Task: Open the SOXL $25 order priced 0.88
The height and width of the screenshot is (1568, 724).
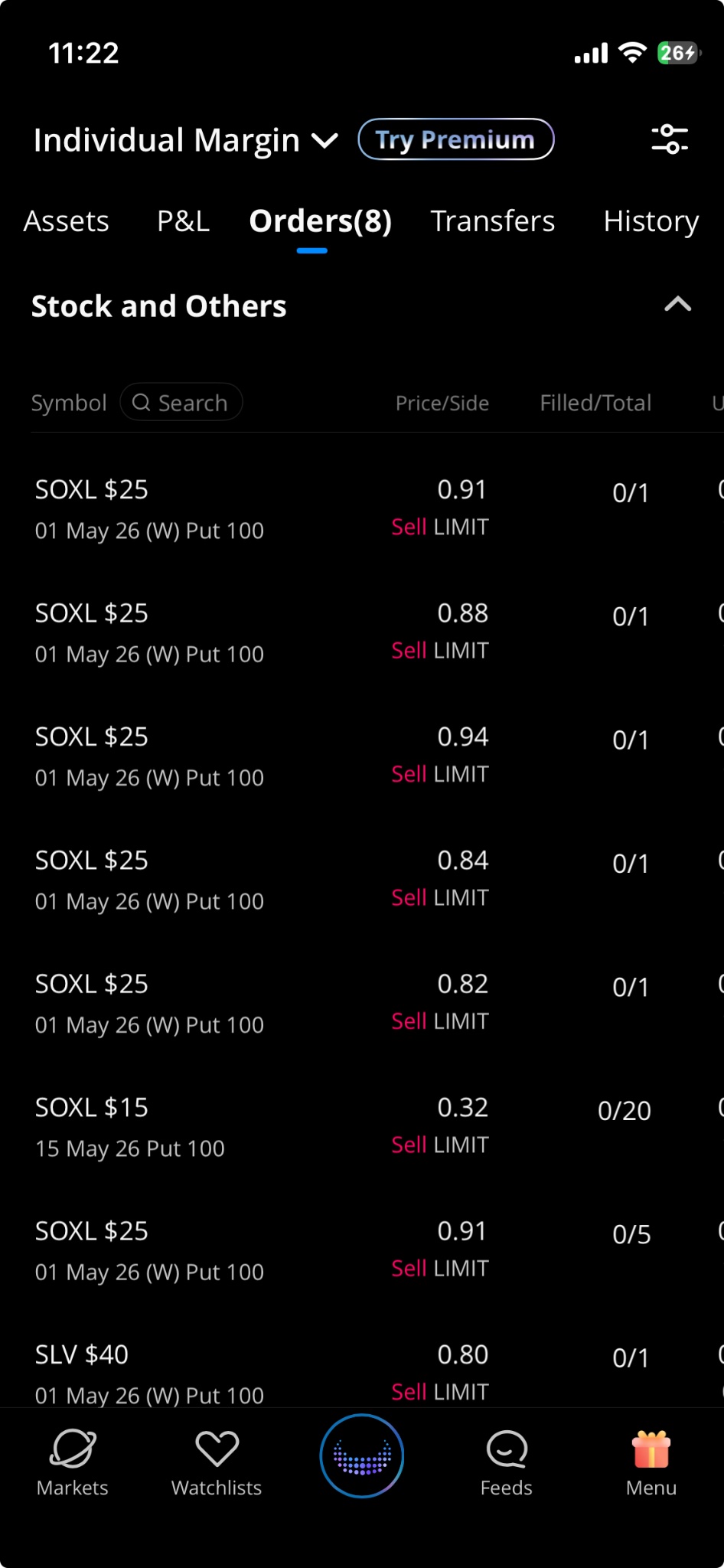Action: tap(260, 632)
